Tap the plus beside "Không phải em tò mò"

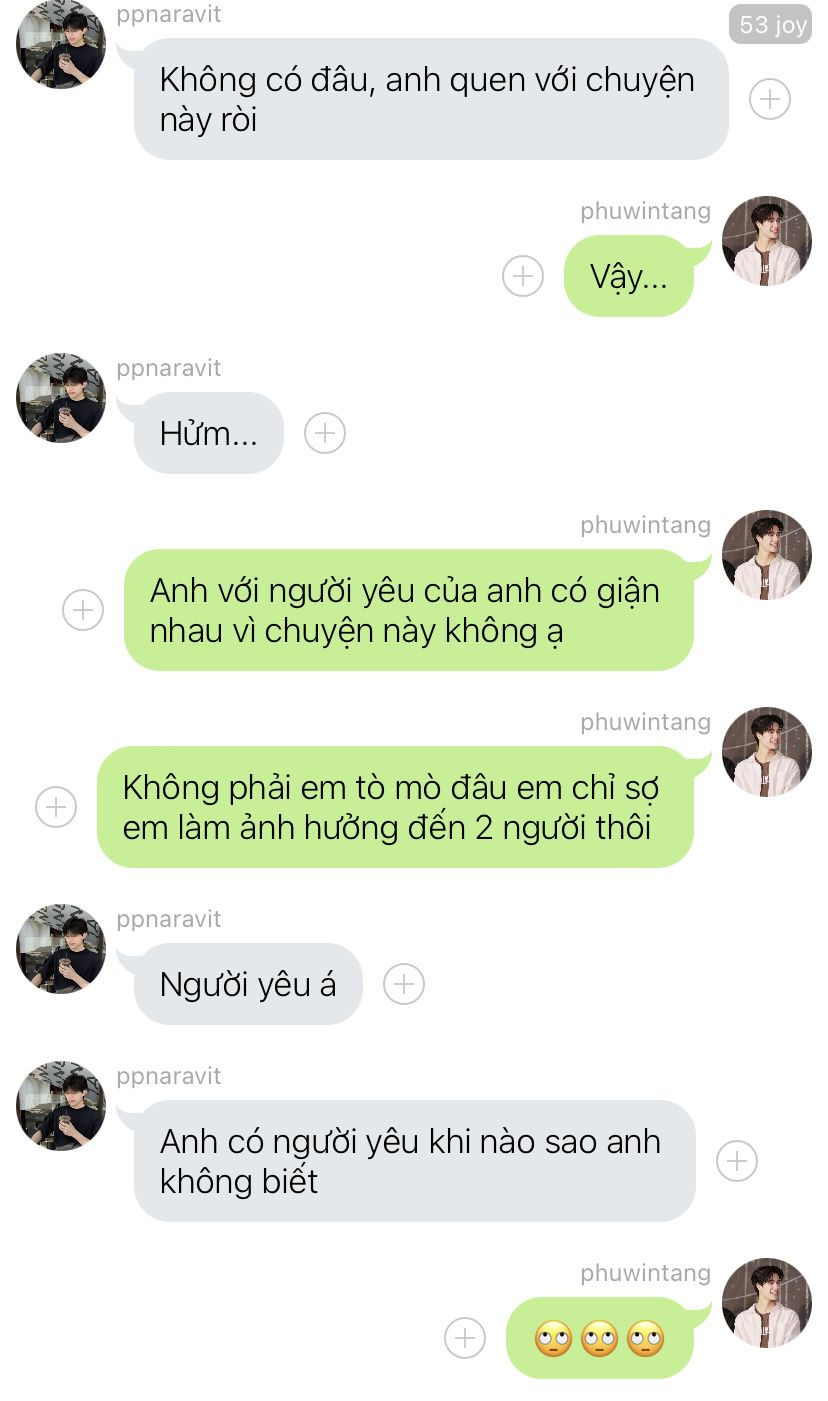click(56, 807)
